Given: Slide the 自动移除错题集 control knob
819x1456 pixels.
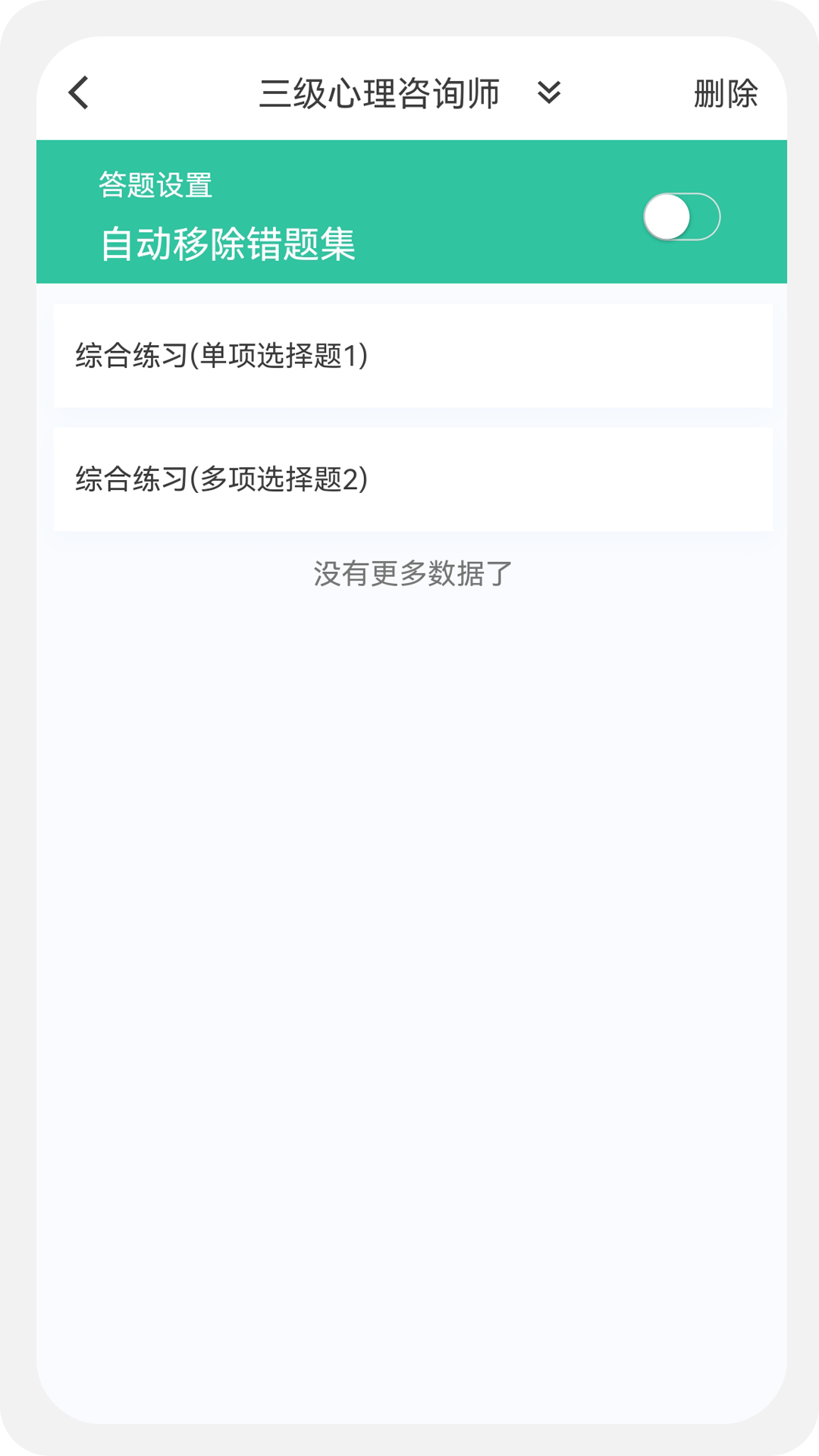Looking at the screenshot, I should click(664, 216).
